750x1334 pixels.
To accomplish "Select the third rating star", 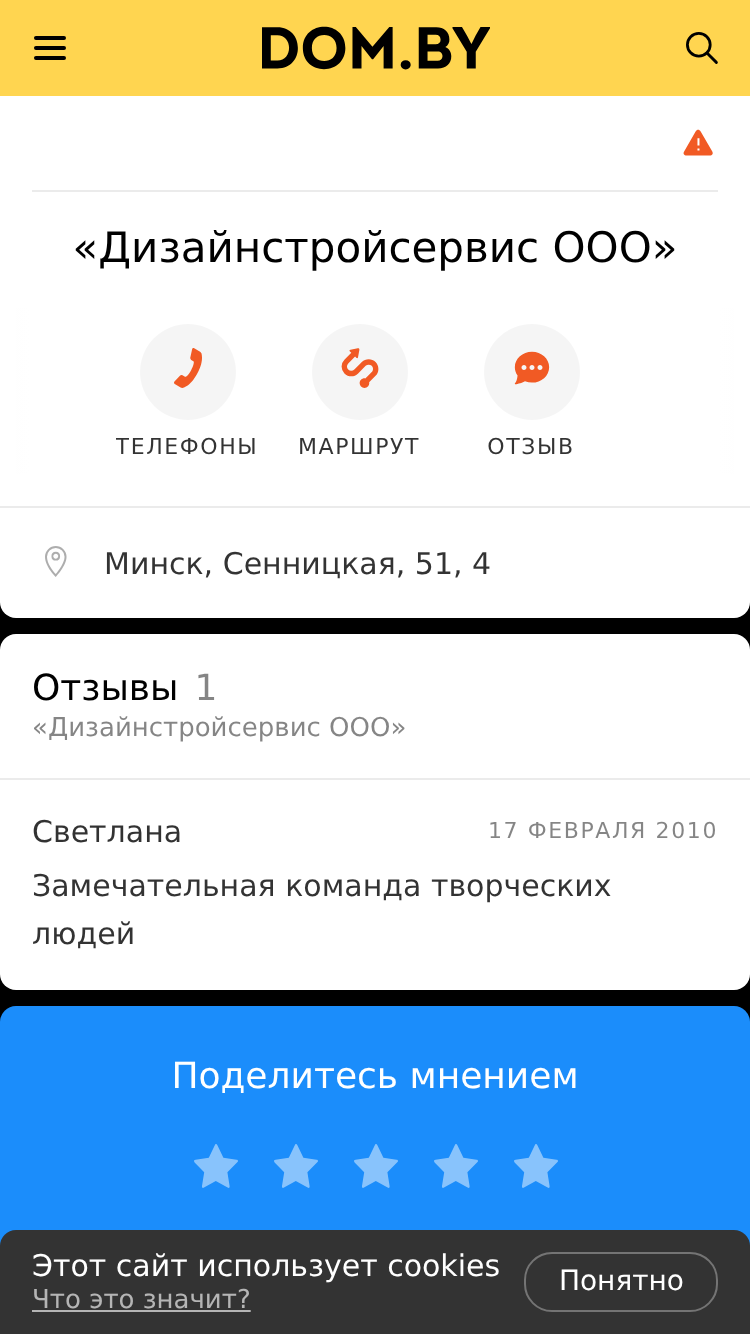I will 376,1167.
